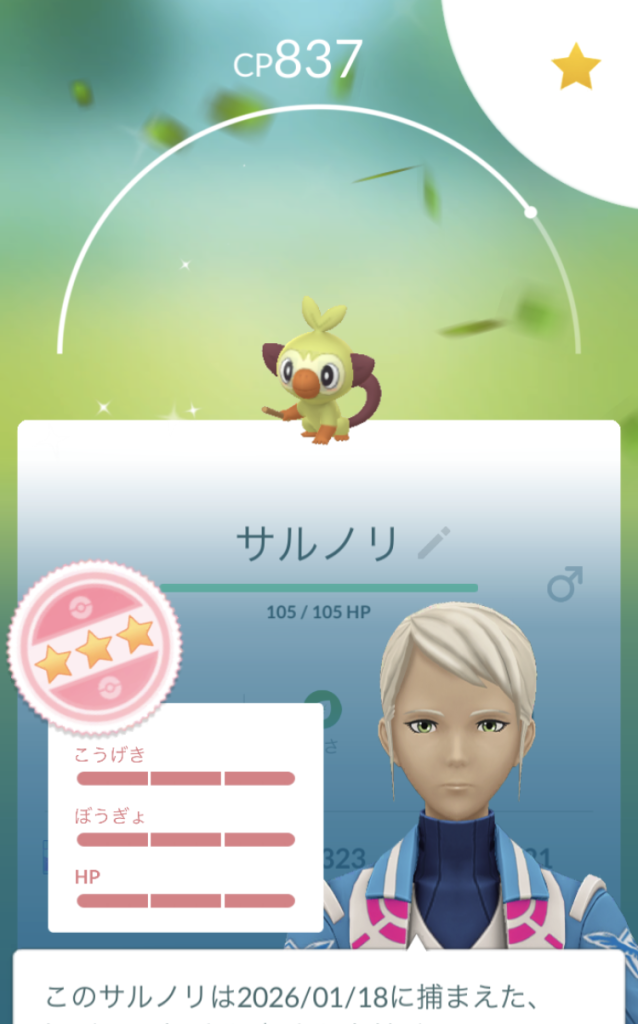The height and width of the screenshot is (1024, 638).
Task: Toggle the favorite star icon
Action: click(576, 67)
